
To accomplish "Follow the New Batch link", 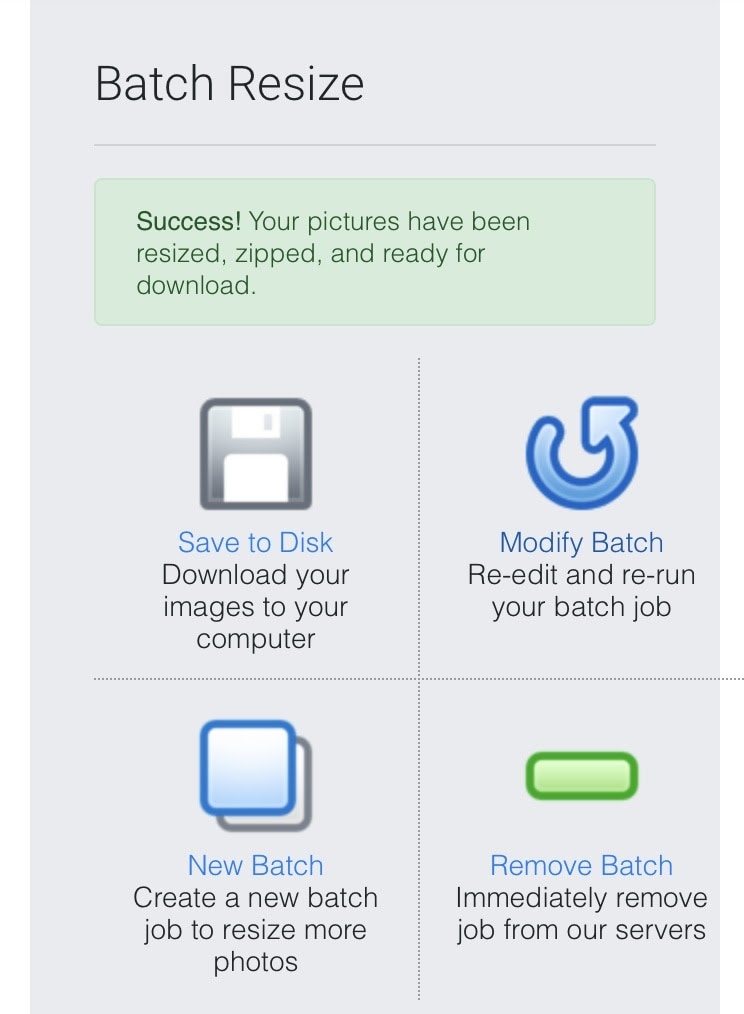I will (x=255, y=866).
